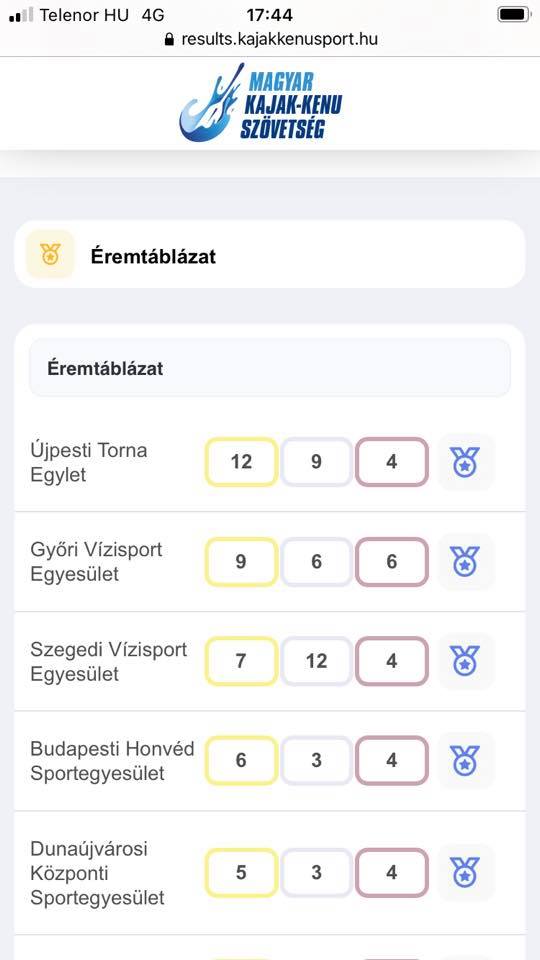Open the Éremtáblázat header card
Viewport: 540px width, 960px height.
coord(269,254)
